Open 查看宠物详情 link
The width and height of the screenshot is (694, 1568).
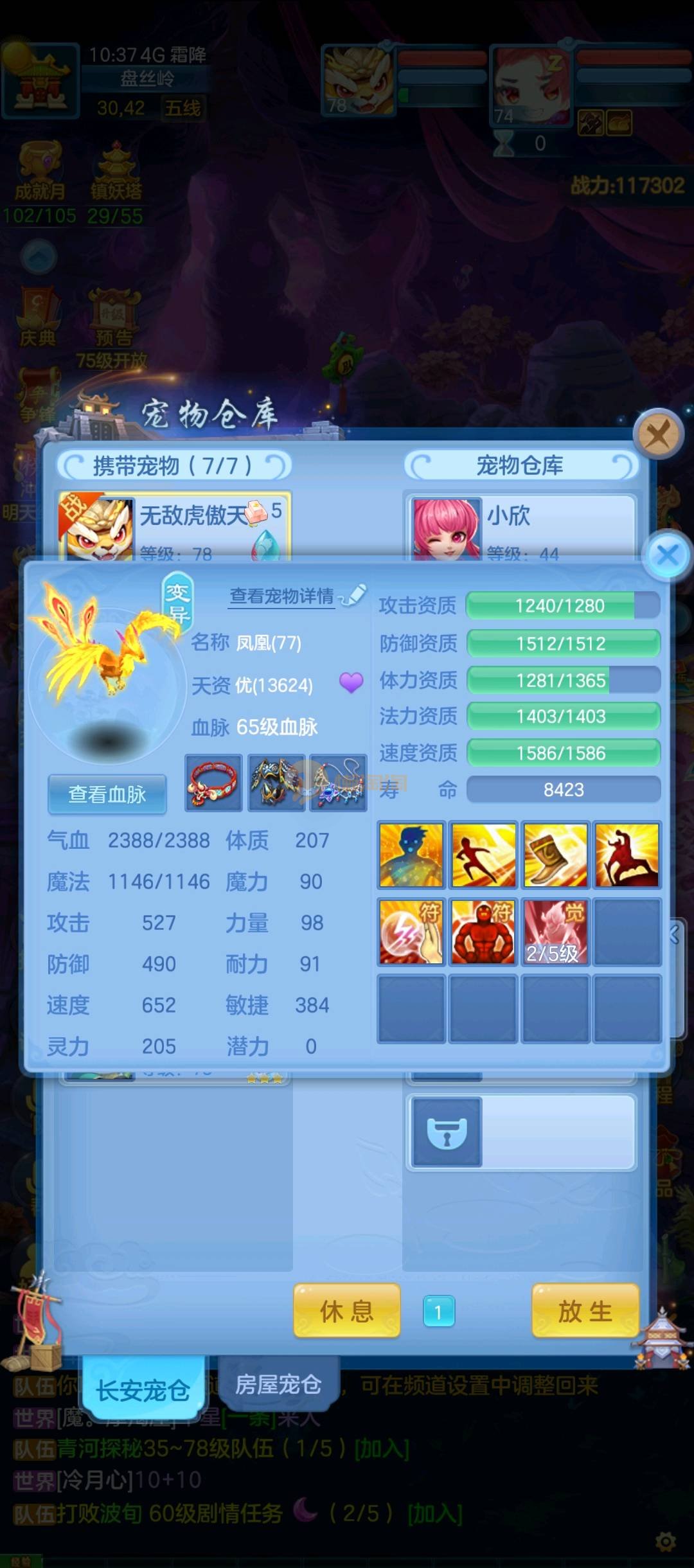[283, 596]
